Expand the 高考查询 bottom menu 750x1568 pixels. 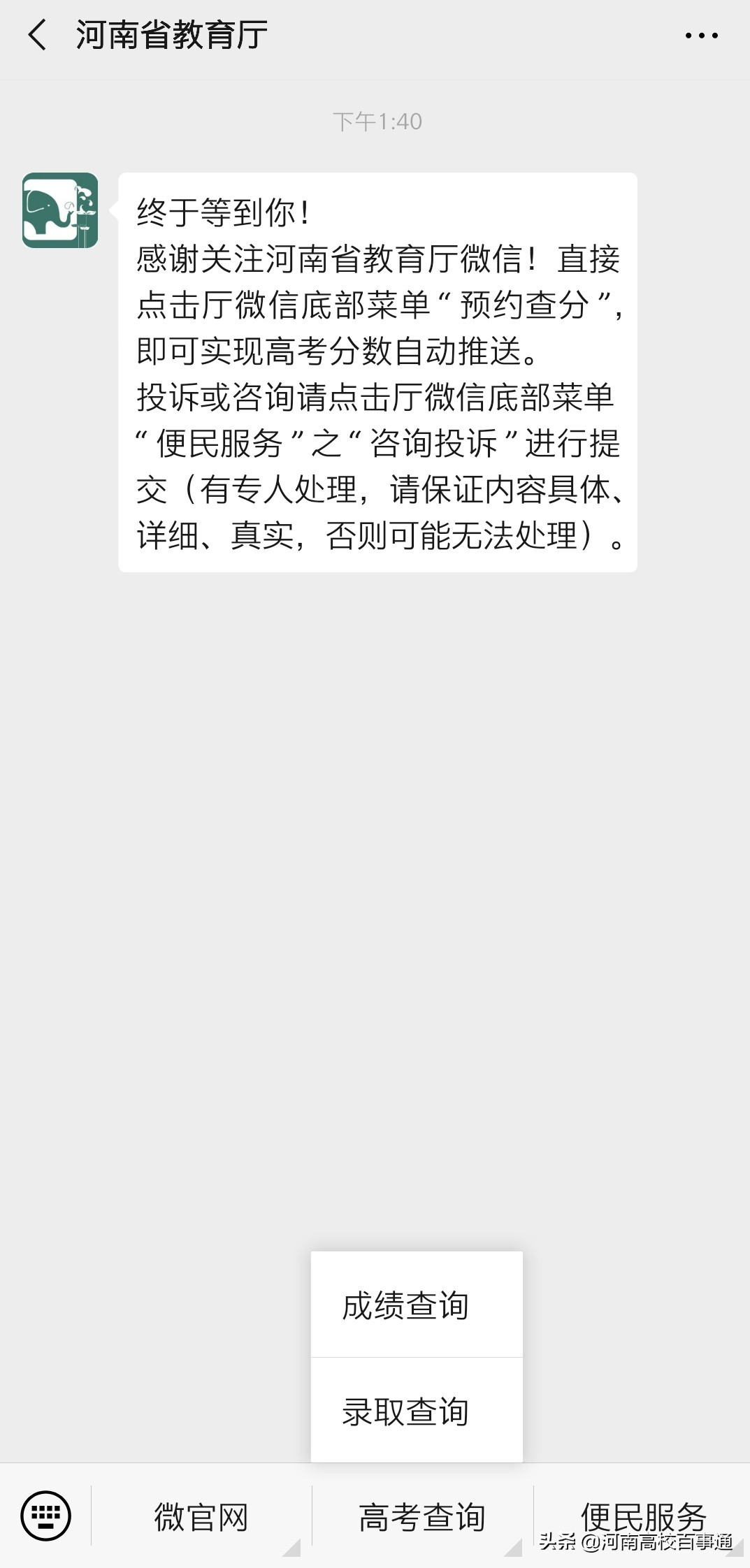423,1516
